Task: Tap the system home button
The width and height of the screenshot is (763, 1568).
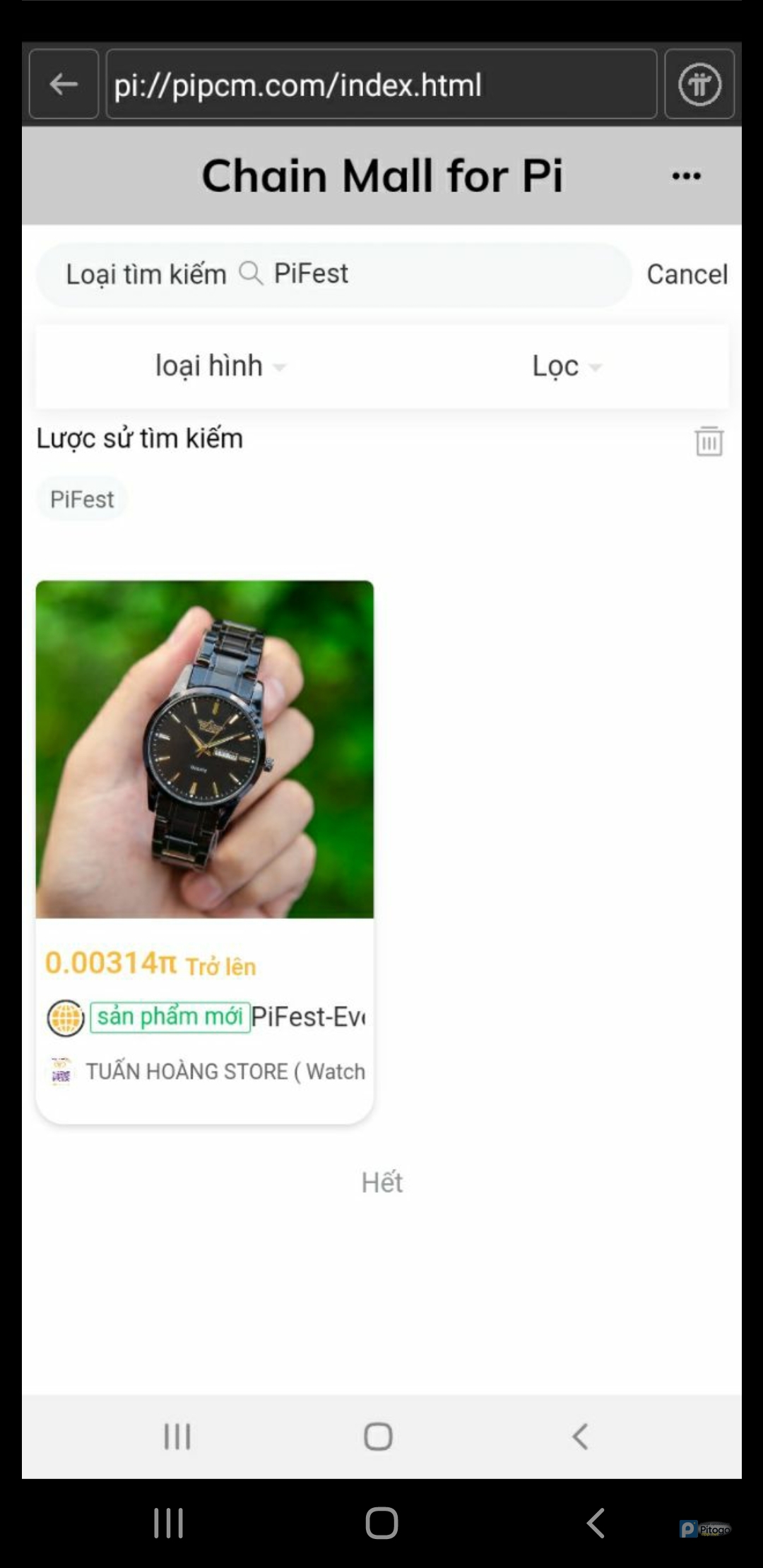Action: [381, 1523]
